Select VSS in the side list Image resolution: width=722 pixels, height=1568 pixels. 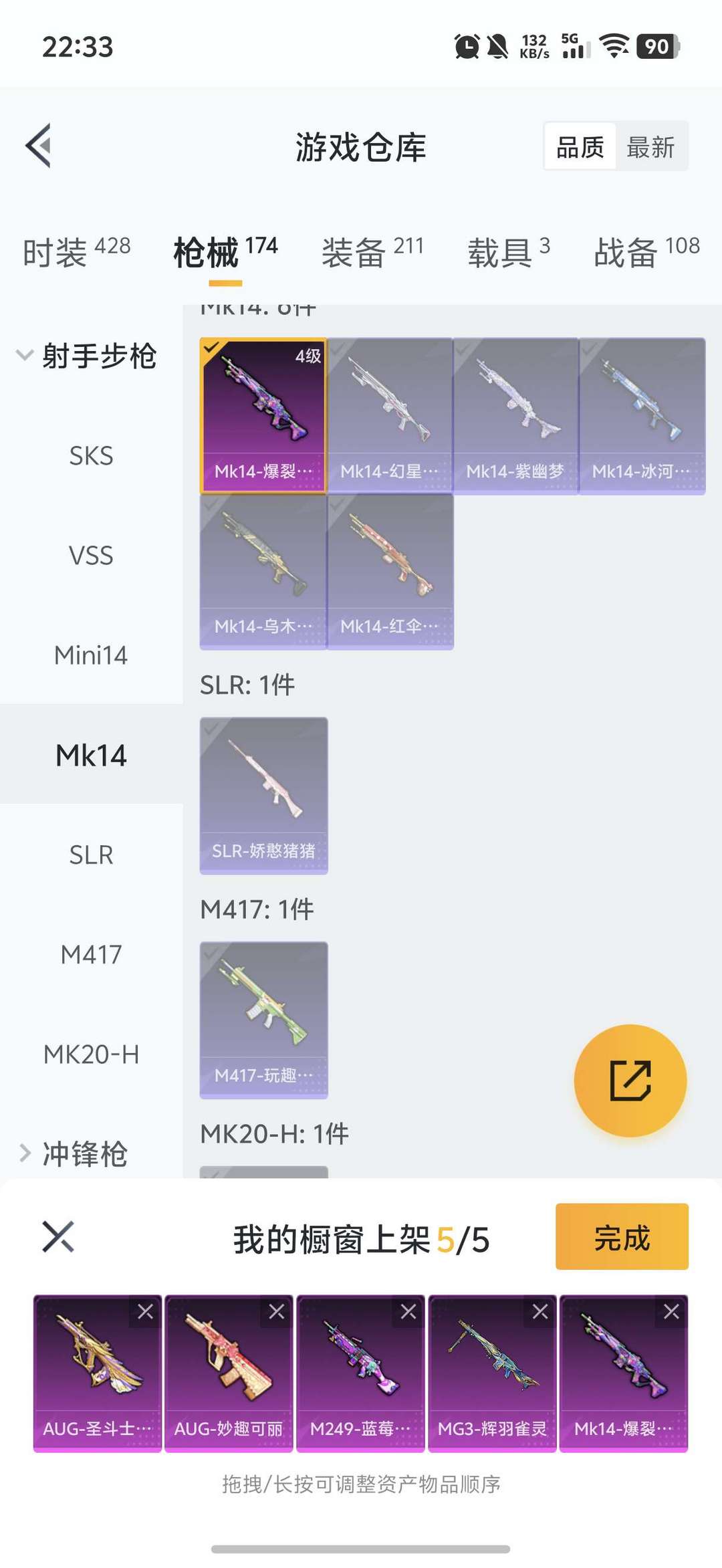point(91,556)
